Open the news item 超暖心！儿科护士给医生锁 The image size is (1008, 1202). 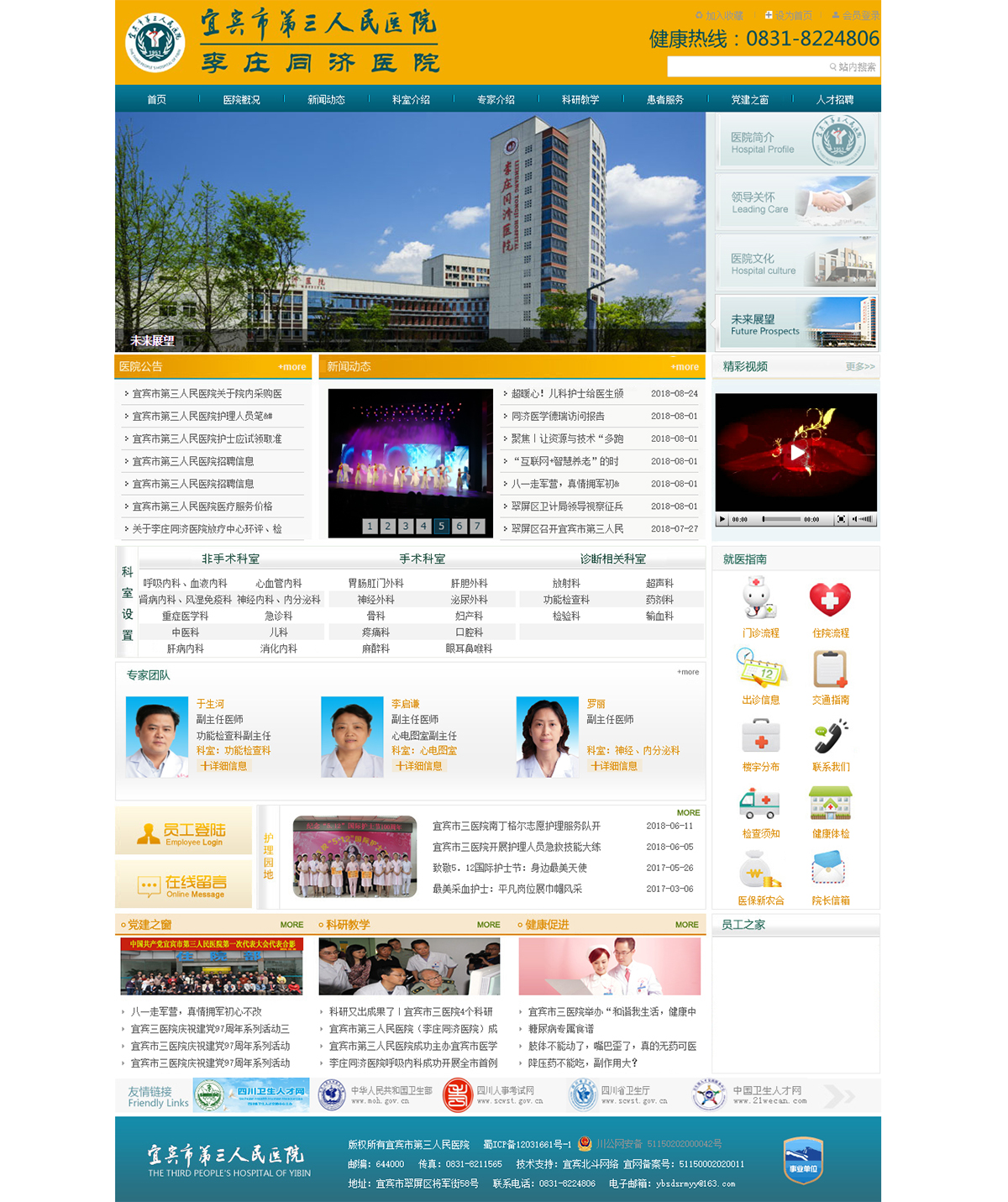click(567, 393)
